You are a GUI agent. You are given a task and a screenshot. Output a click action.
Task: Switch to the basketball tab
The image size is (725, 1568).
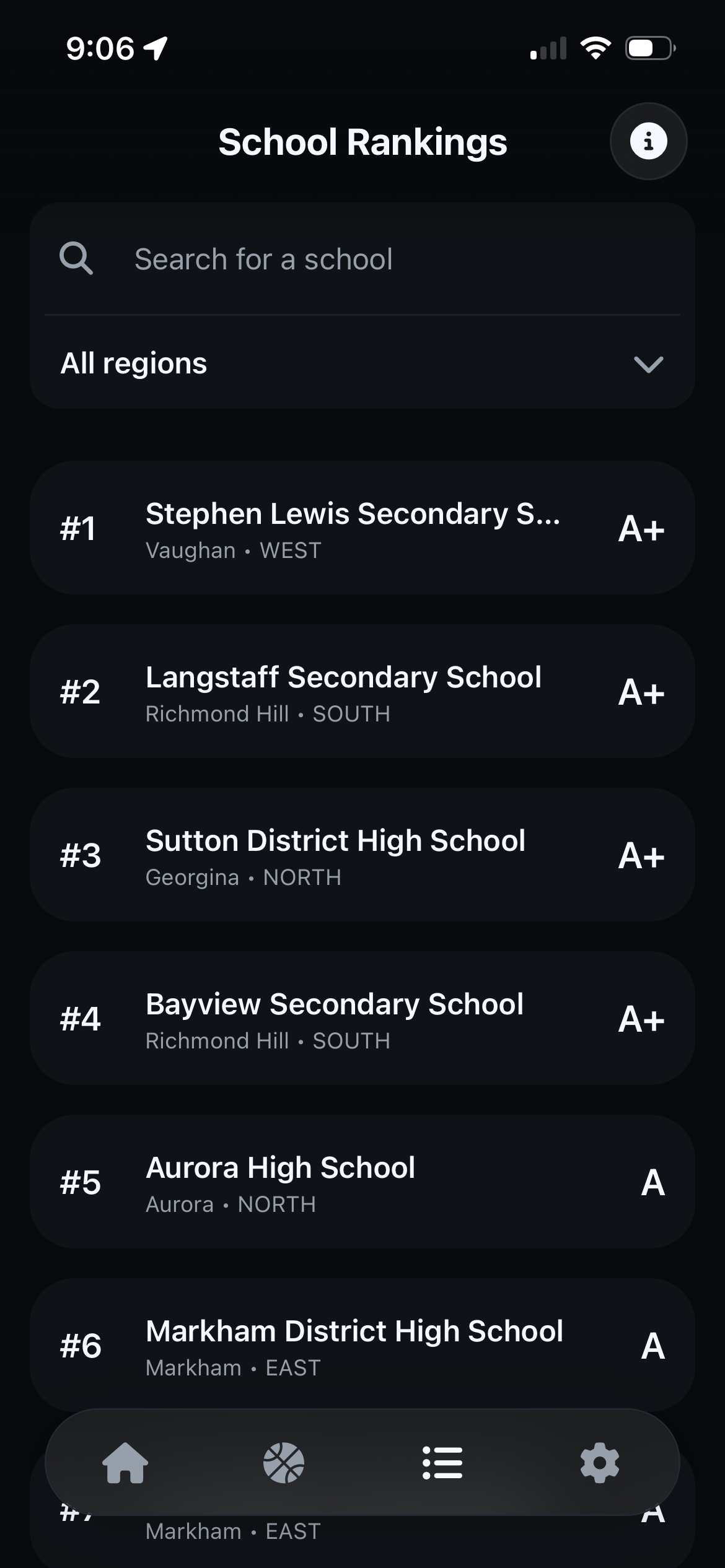[x=284, y=1463]
